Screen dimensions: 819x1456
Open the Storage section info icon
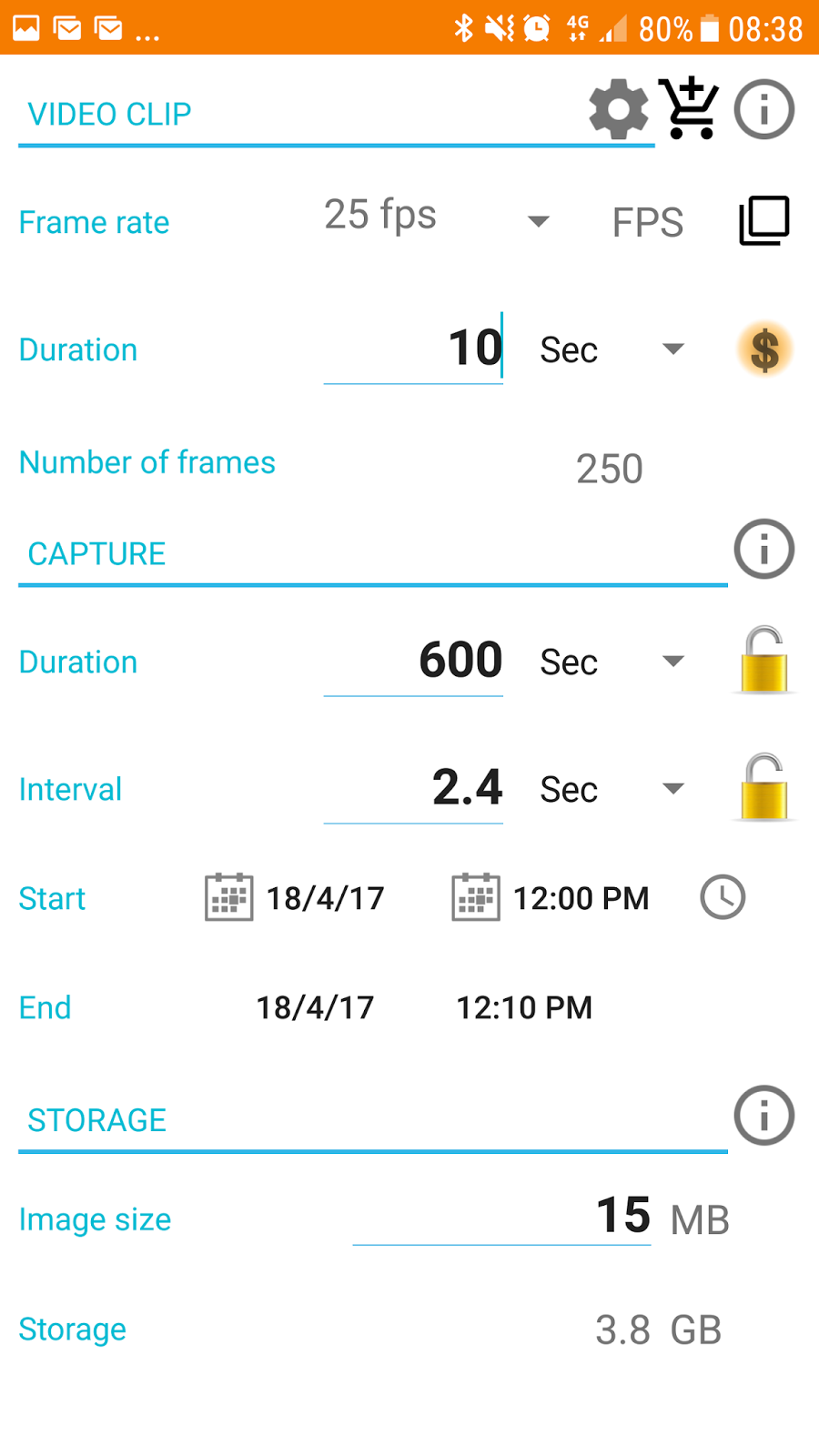tap(764, 1115)
